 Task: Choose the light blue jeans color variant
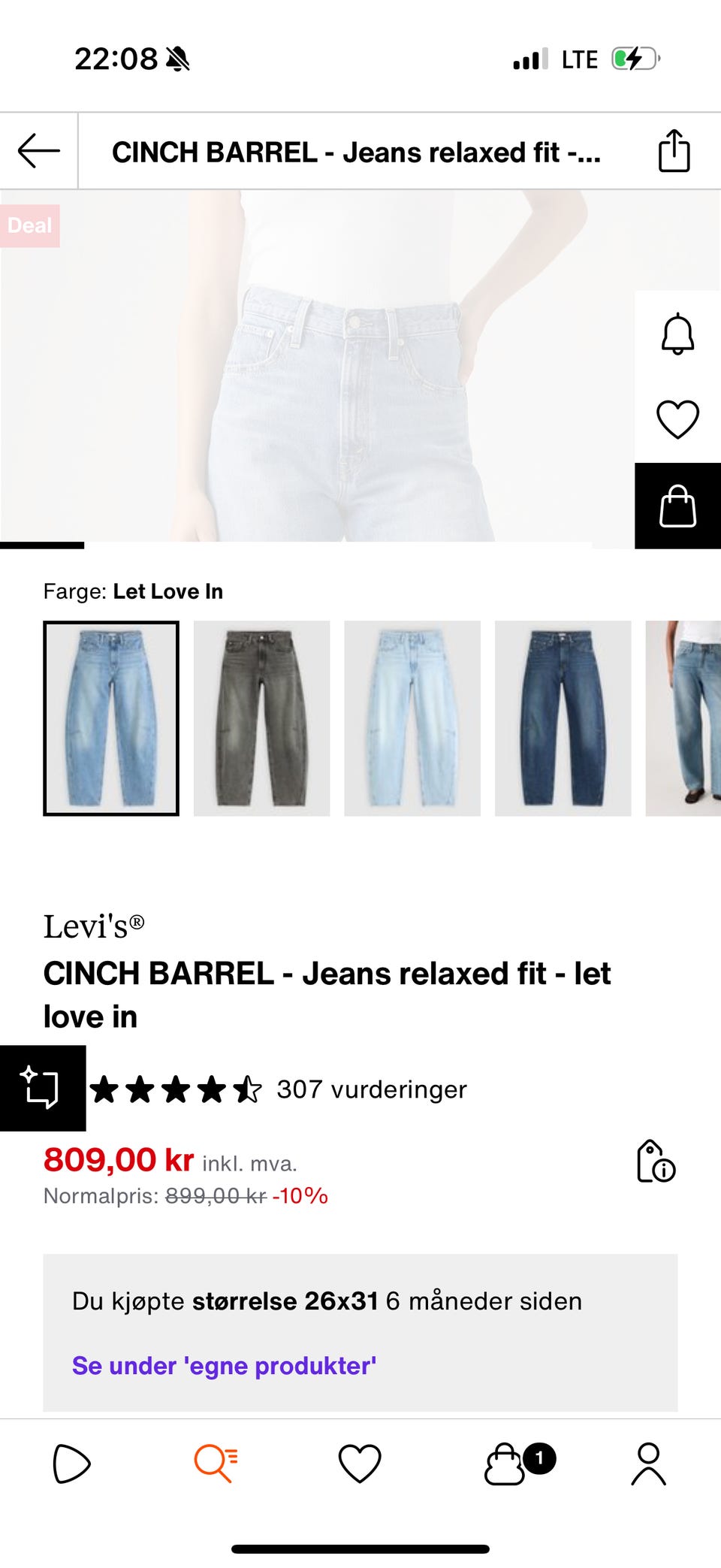pos(412,718)
